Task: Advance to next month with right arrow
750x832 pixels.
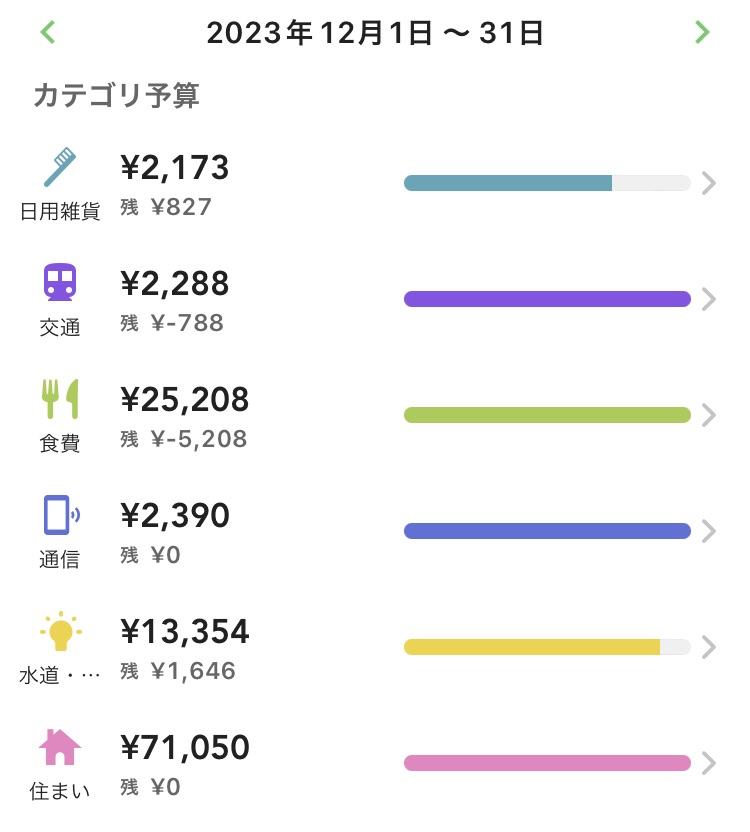Action: pyautogui.click(x=703, y=31)
